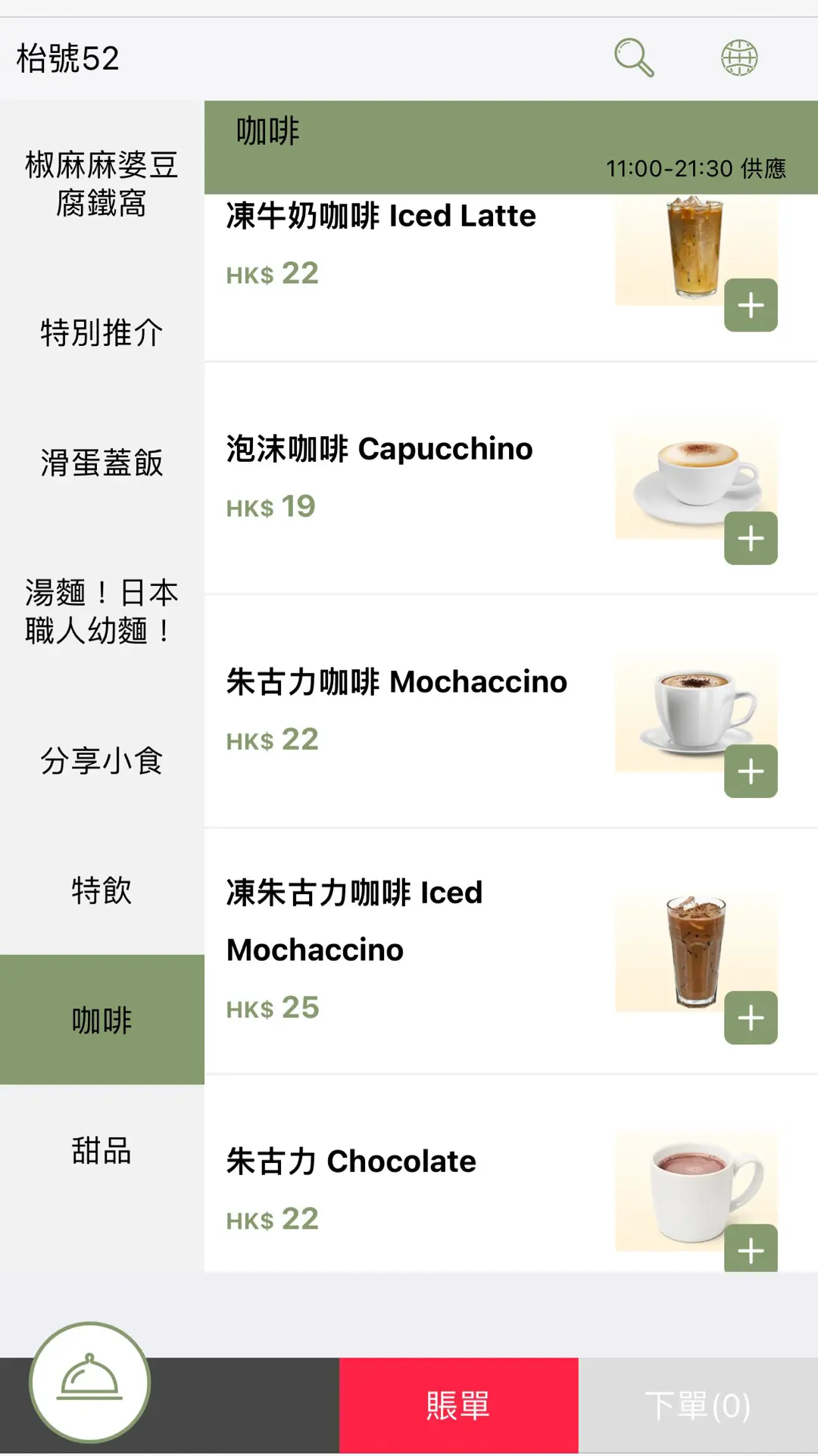The height and width of the screenshot is (1456, 818).
Task: Switch to the 特別推介 category
Action: tap(101, 332)
